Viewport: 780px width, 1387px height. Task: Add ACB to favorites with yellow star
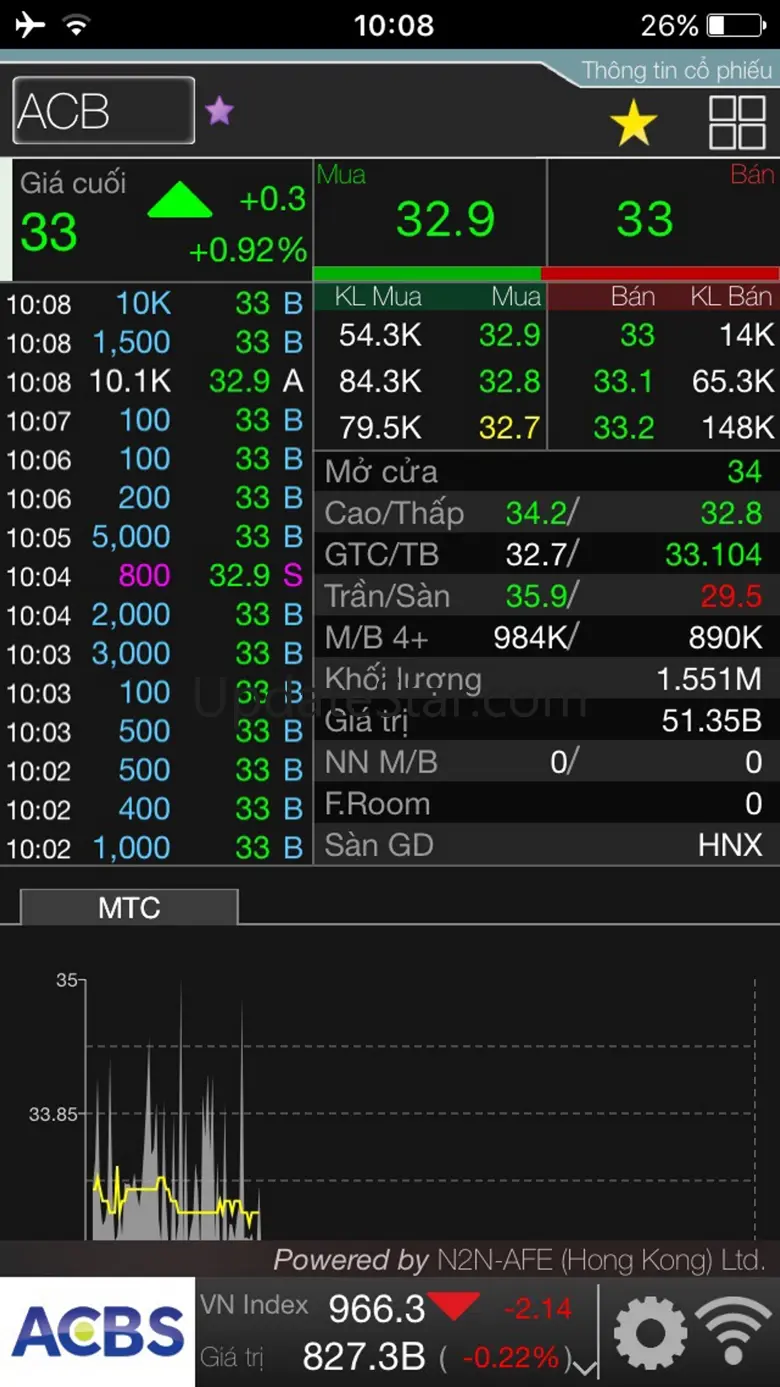[x=633, y=124]
